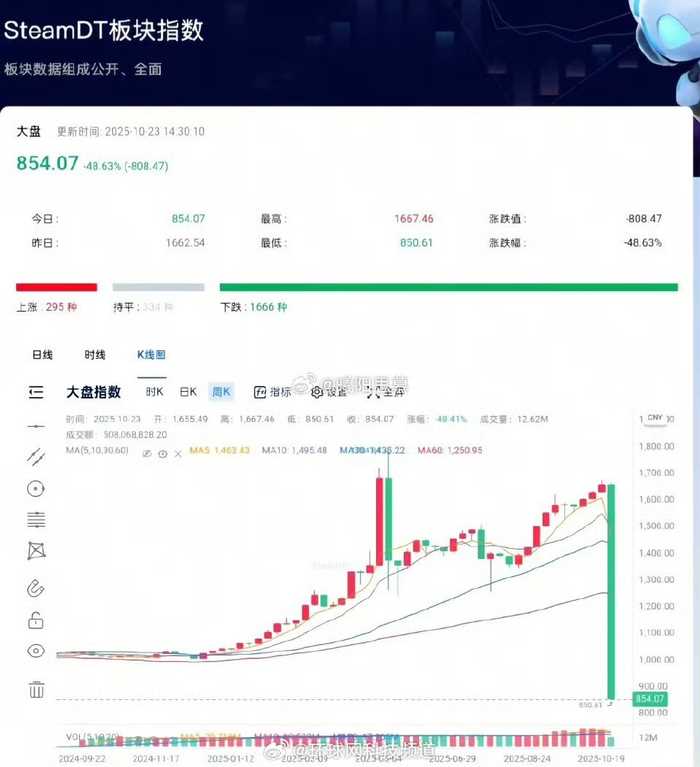The image size is (700, 767).
Task: Select the circle drawing tool
Action: (37, 489)
